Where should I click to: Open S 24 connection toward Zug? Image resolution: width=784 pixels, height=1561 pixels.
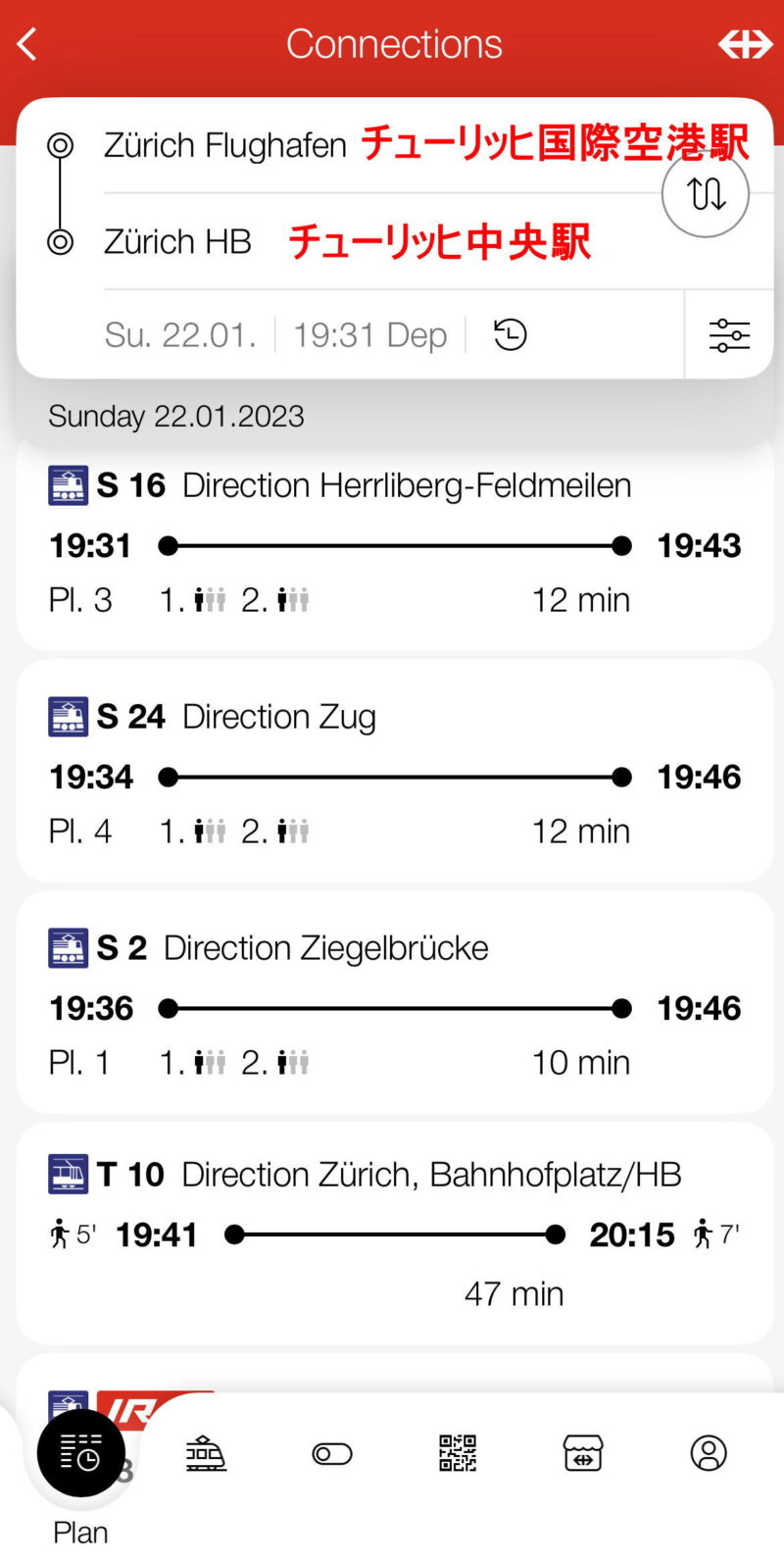click(394, 775)
